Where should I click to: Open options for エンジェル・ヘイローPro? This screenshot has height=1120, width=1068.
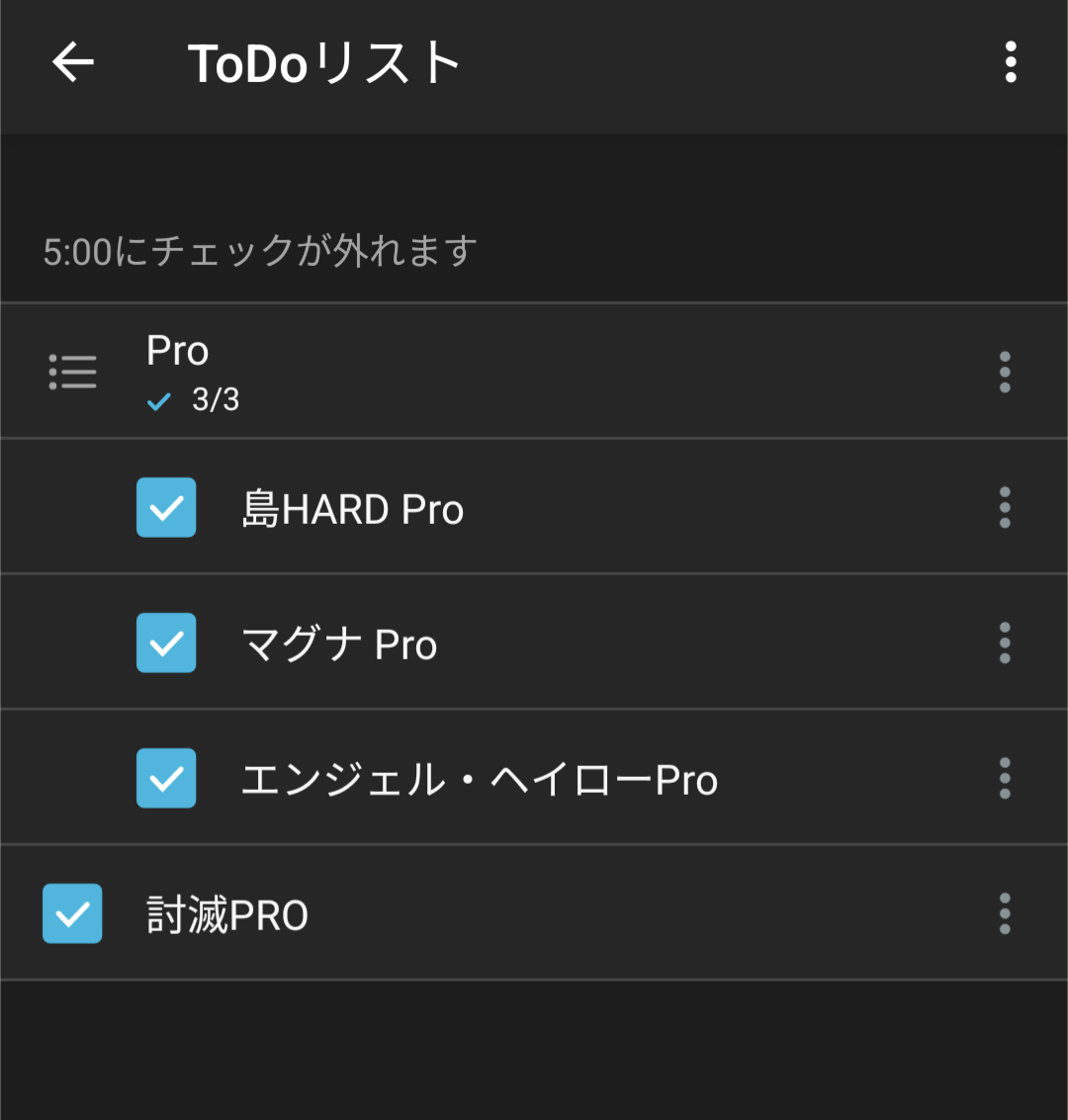coord(1005,779)
